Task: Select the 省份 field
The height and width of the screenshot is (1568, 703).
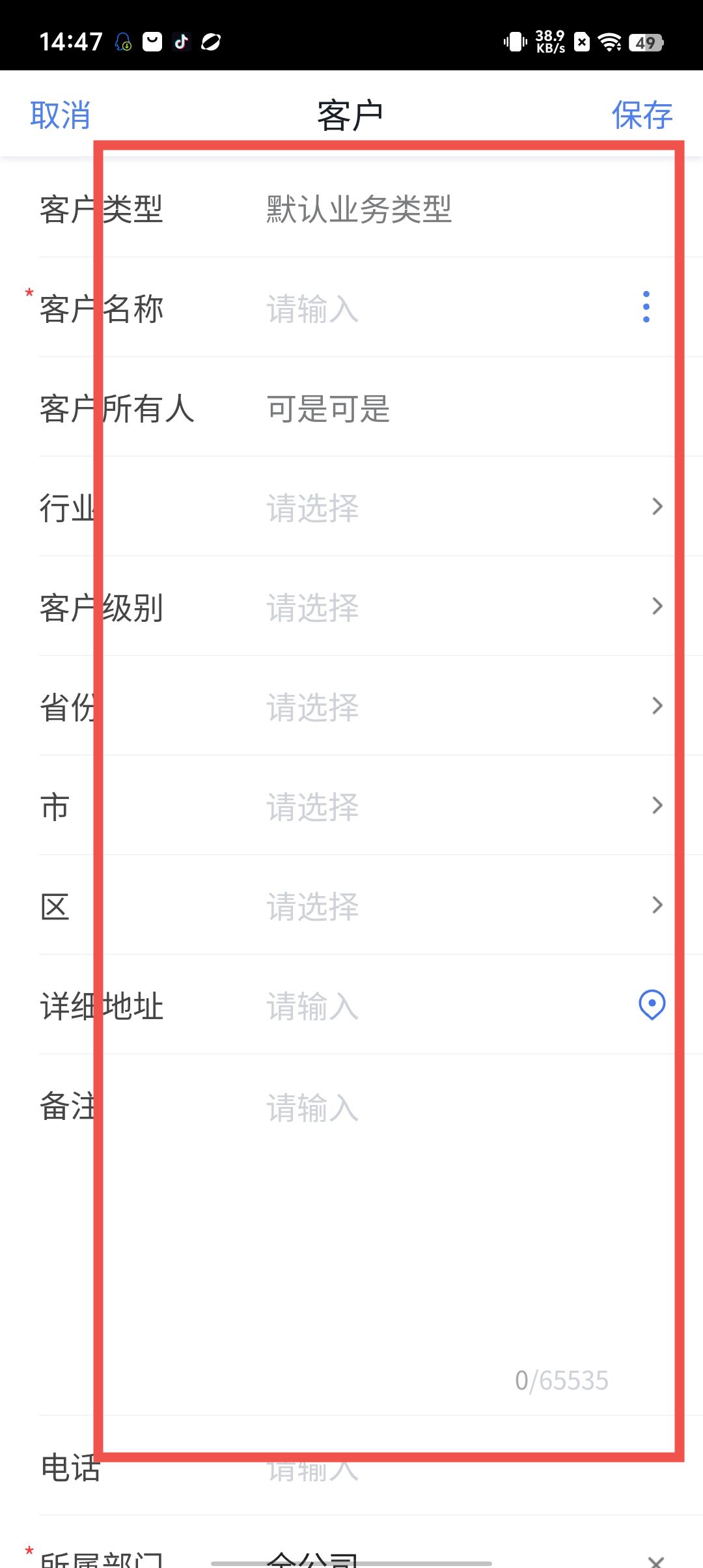Action: pyautogui.click(x=456, y=707)
